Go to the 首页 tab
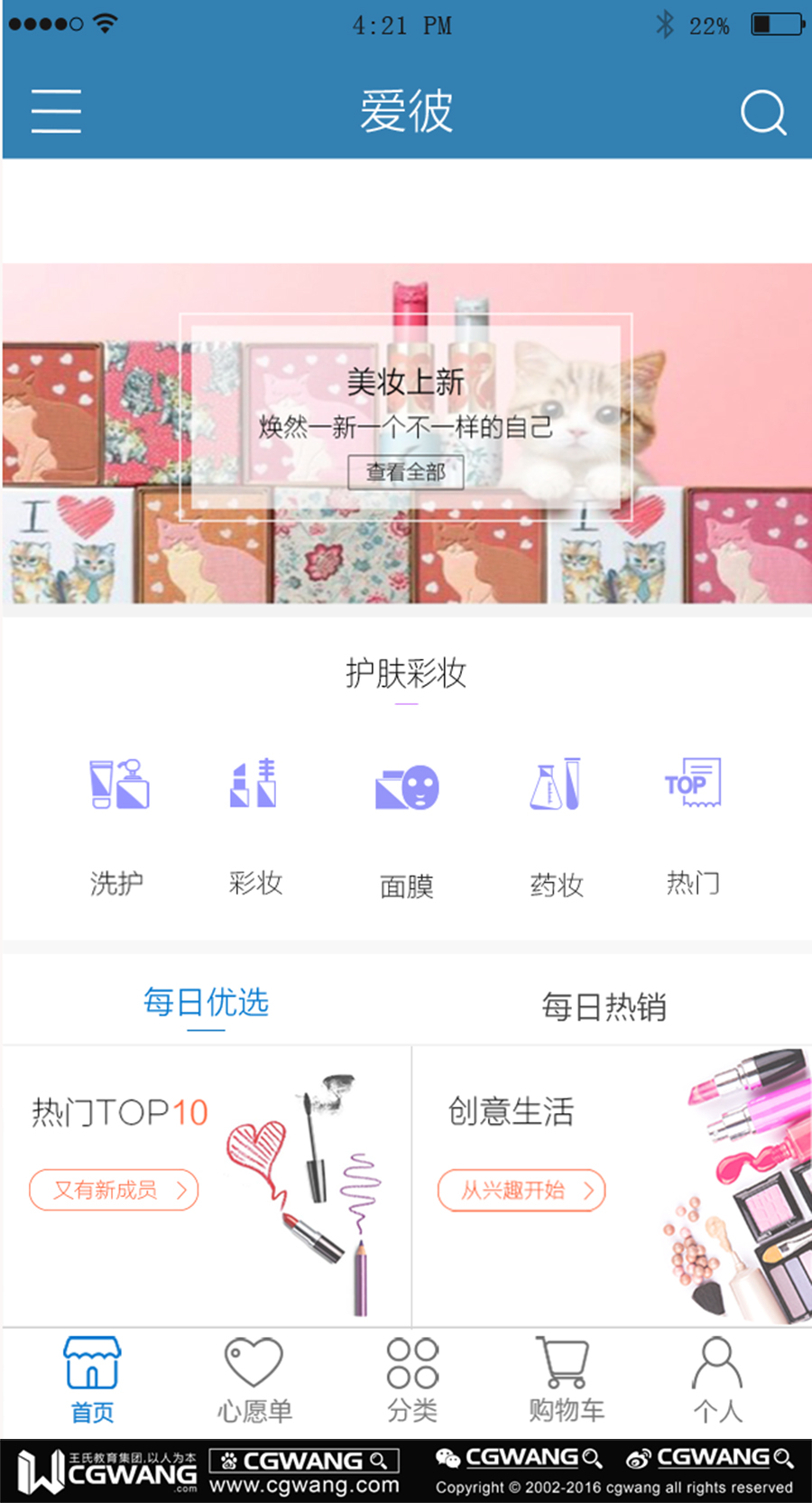 coord(92,1380)
